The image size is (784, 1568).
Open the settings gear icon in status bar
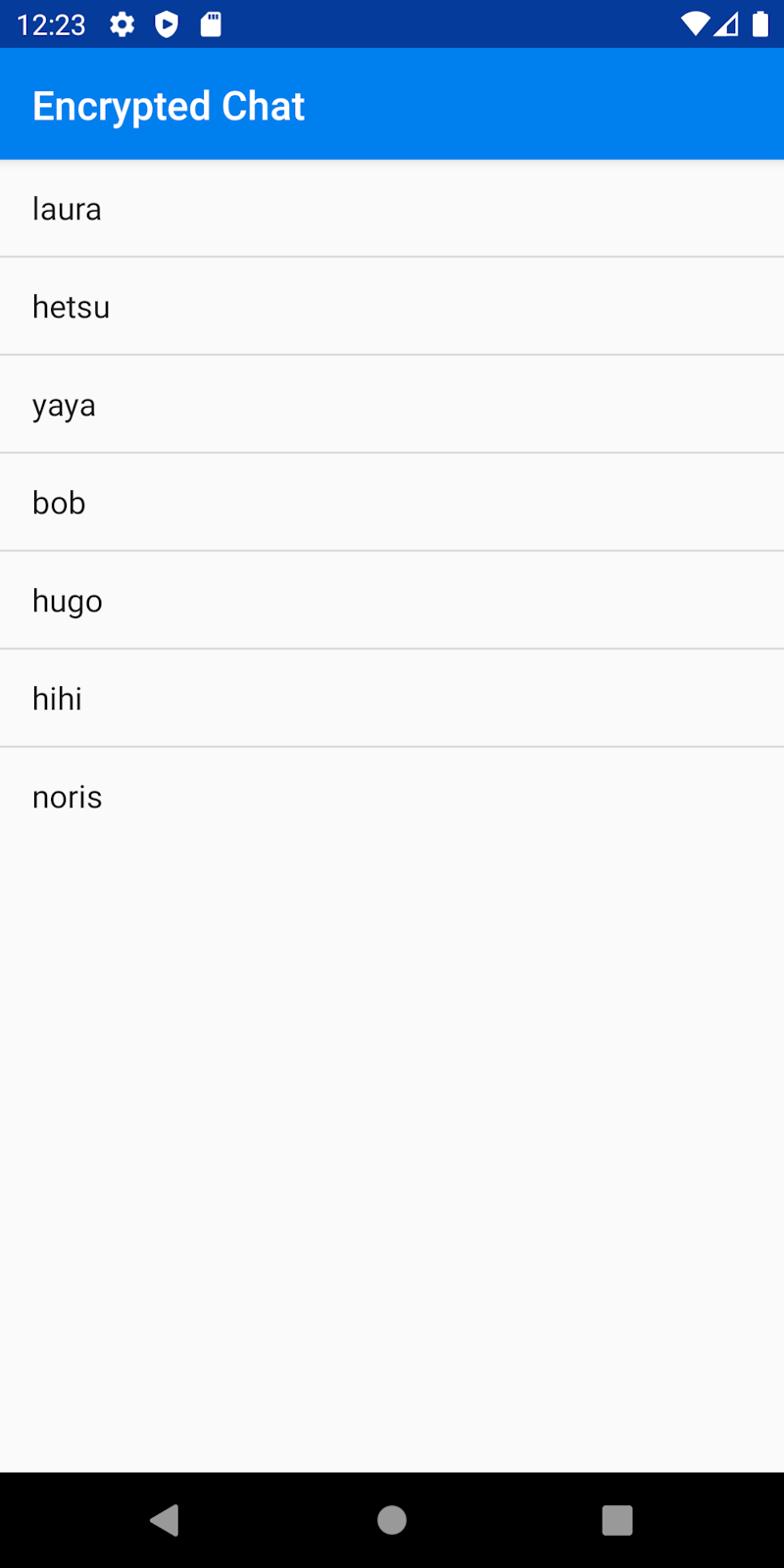tap(122, 24)
